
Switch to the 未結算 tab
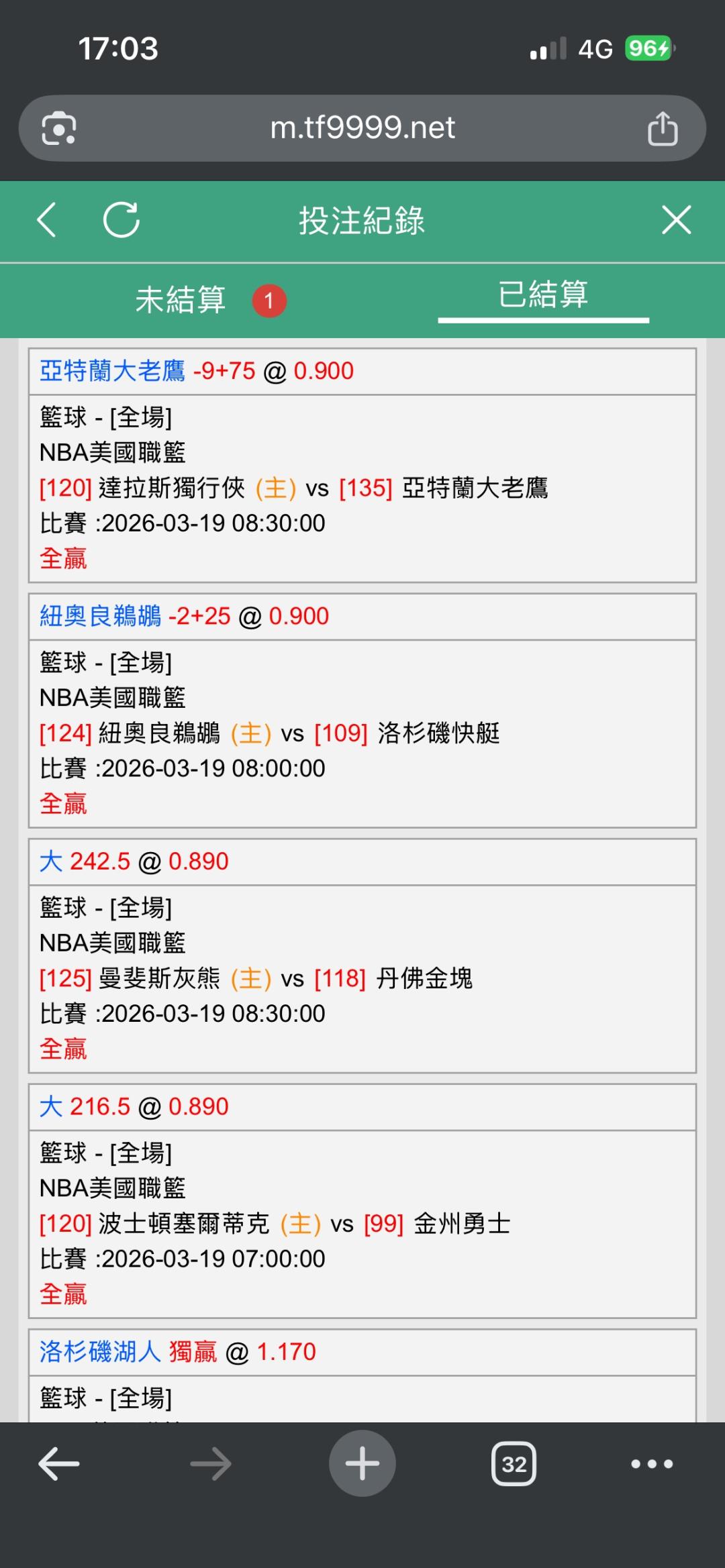[181, 300]
